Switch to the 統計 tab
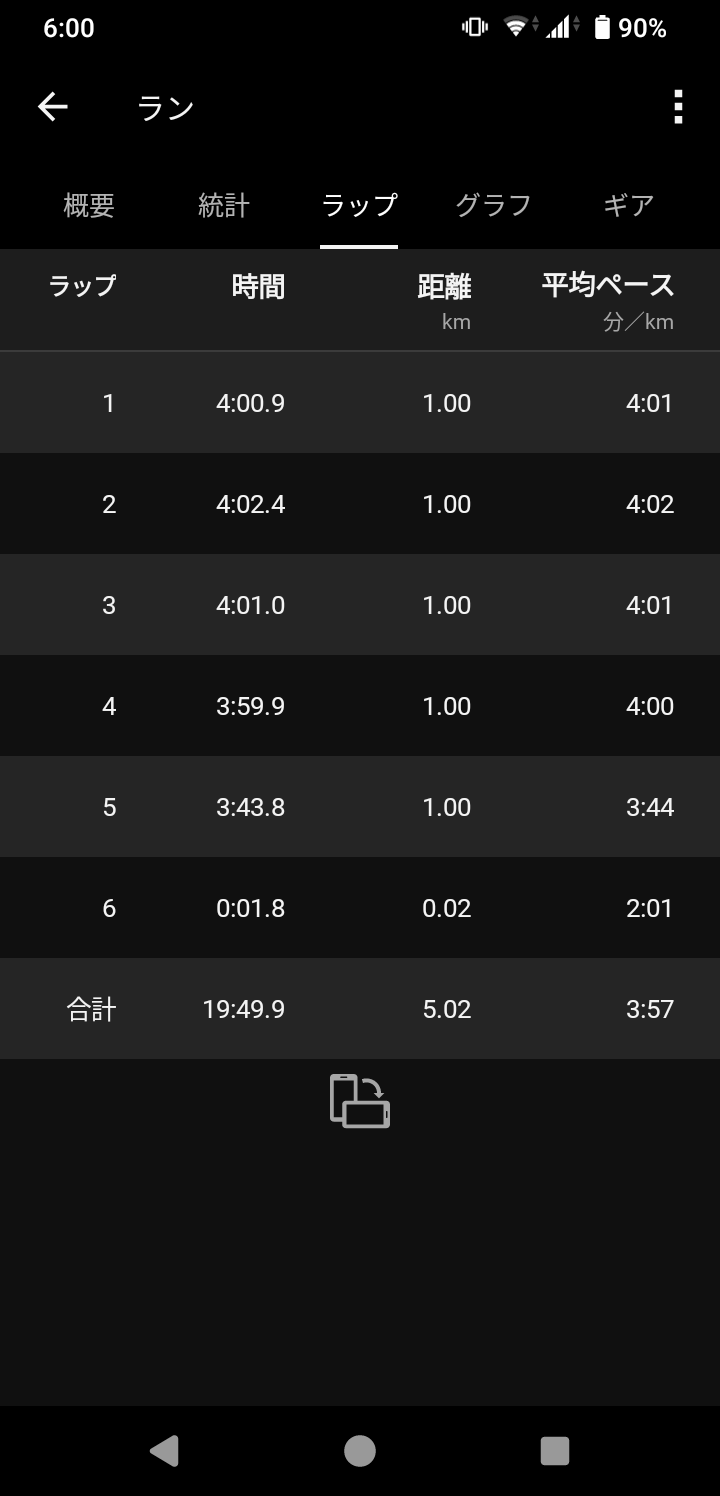 [x=224, y=206]
